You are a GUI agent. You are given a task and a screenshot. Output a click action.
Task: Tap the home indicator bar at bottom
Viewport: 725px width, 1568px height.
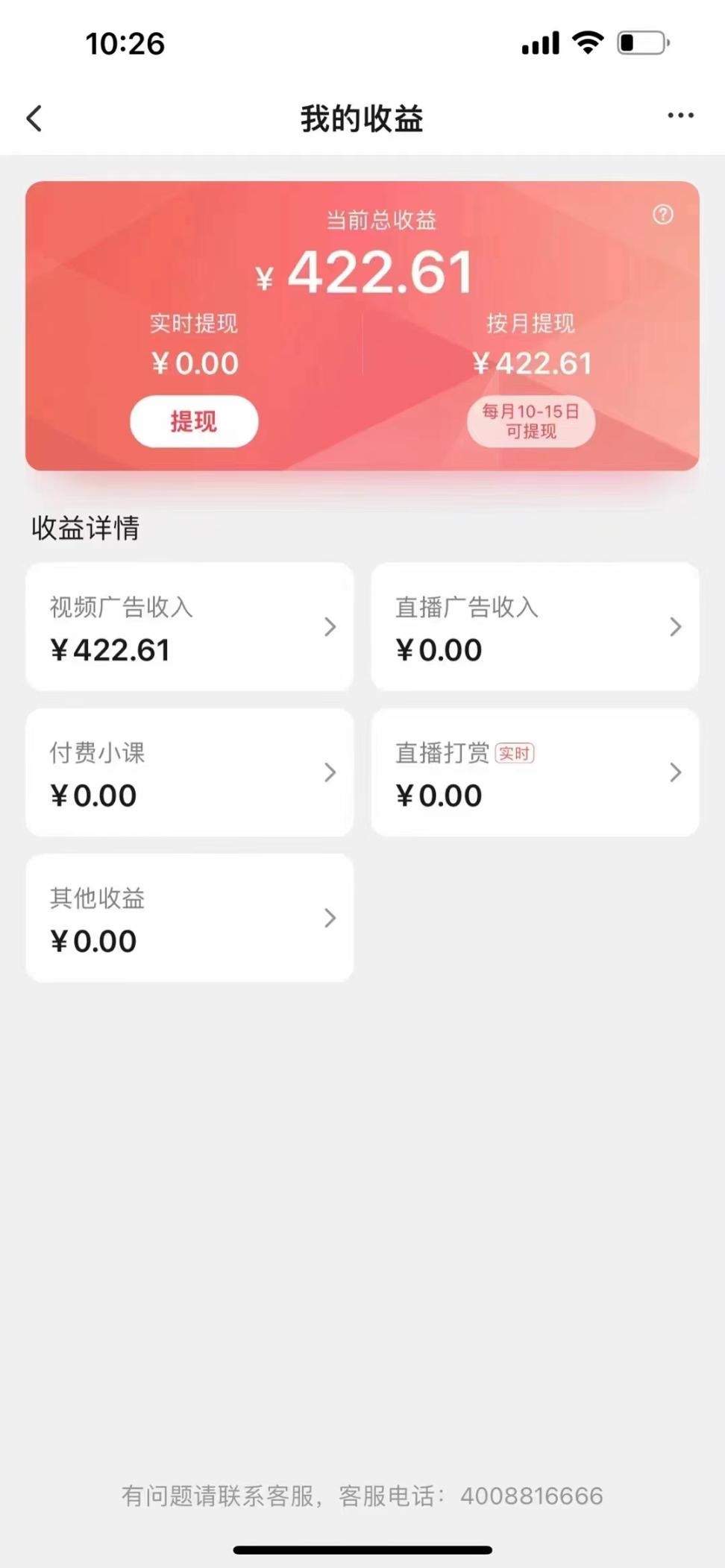362,1549
